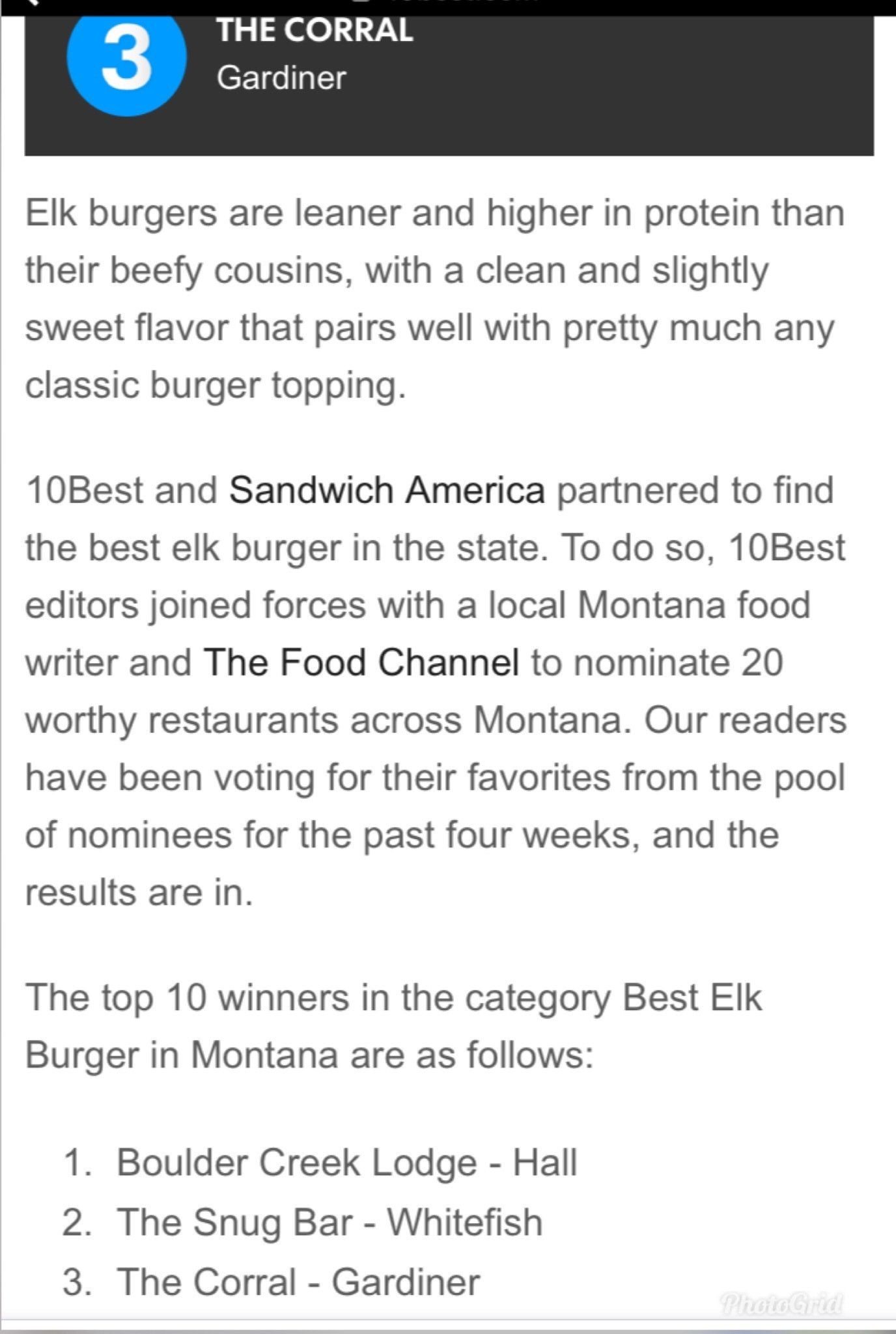Open the Sandwich America link
This screenshot has height=1334, width=896.
[x=387, y=490]
